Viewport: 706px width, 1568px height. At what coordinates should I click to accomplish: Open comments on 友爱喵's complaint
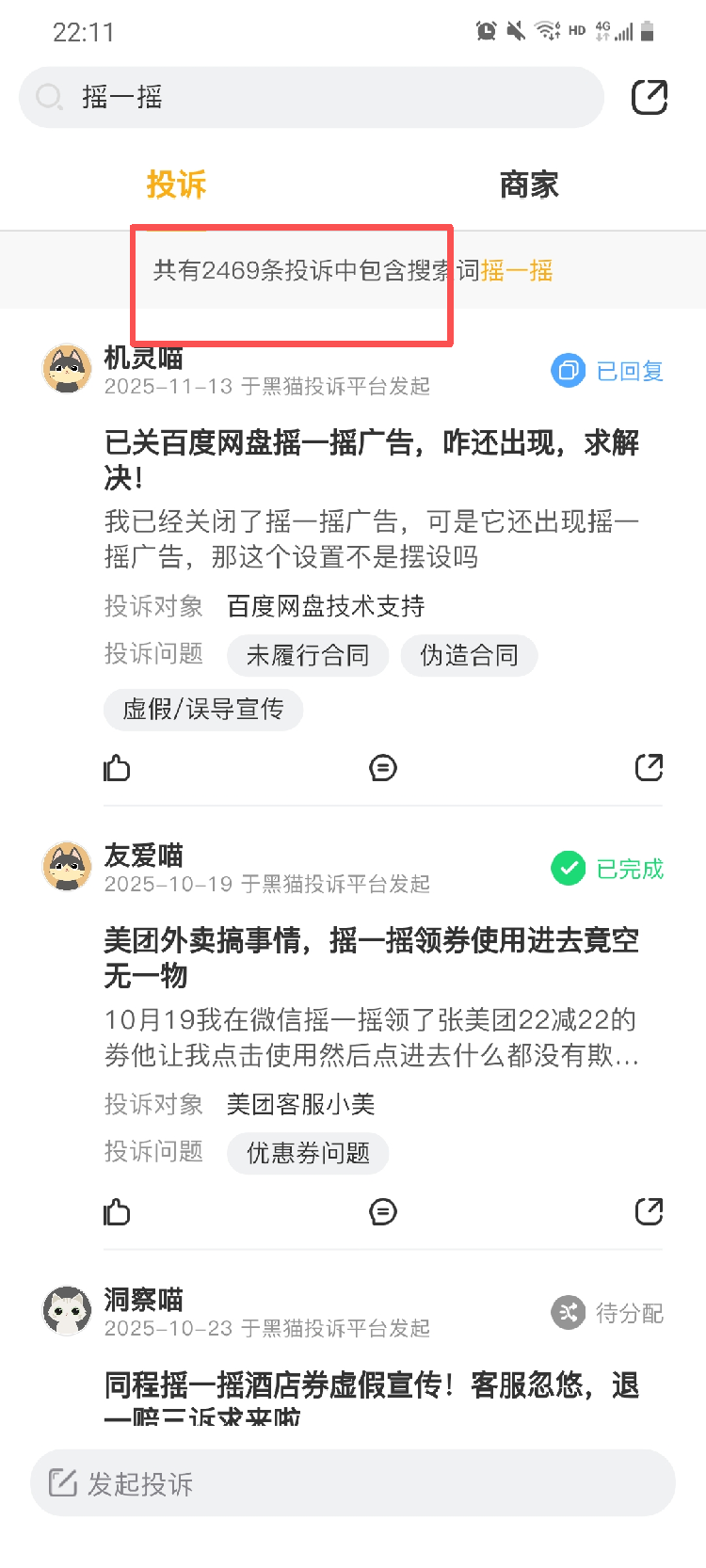[x=383, y=1211]
